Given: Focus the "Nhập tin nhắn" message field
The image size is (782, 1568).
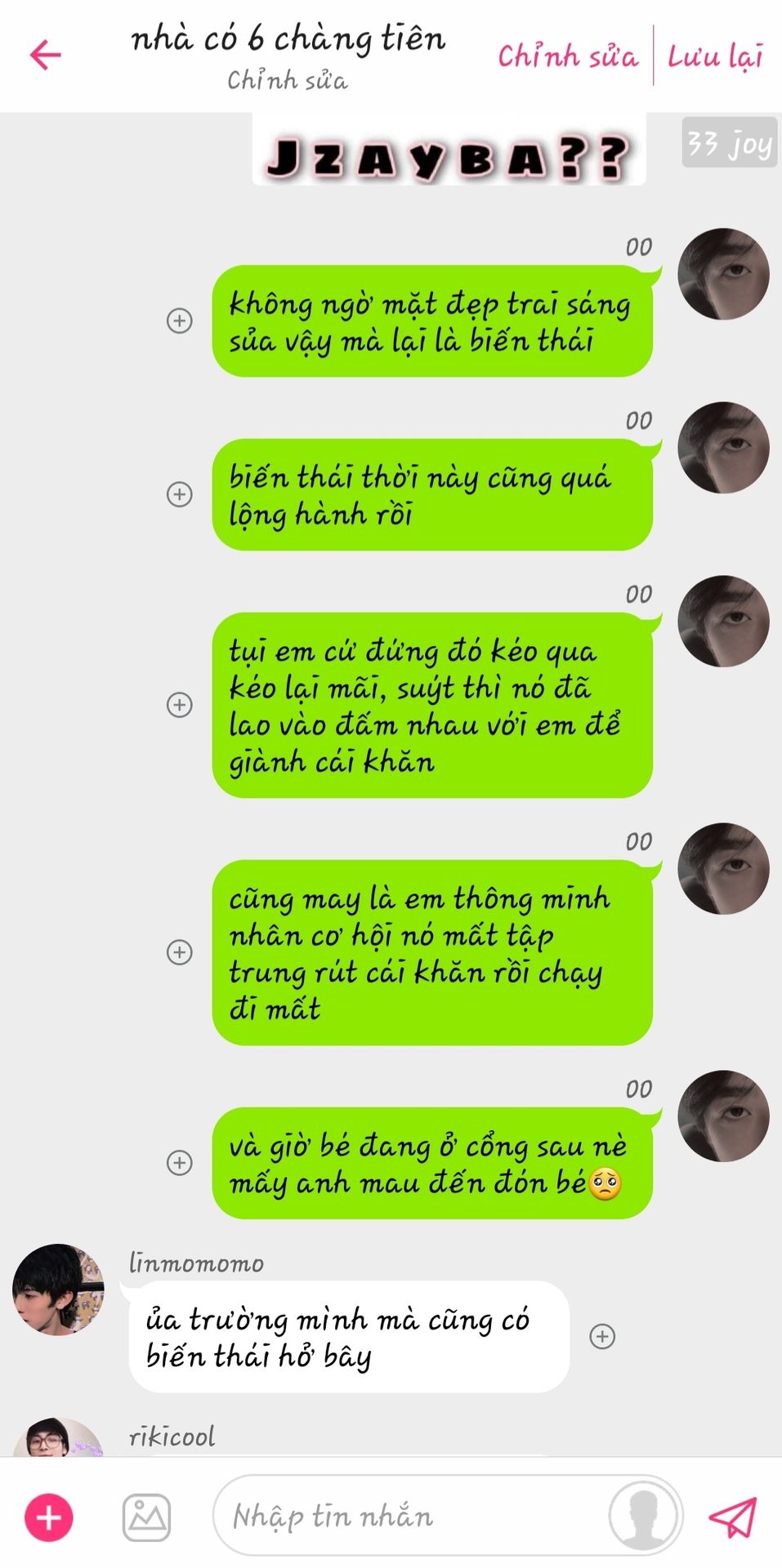Looking at the screenshot, I should click(409, 1517).
